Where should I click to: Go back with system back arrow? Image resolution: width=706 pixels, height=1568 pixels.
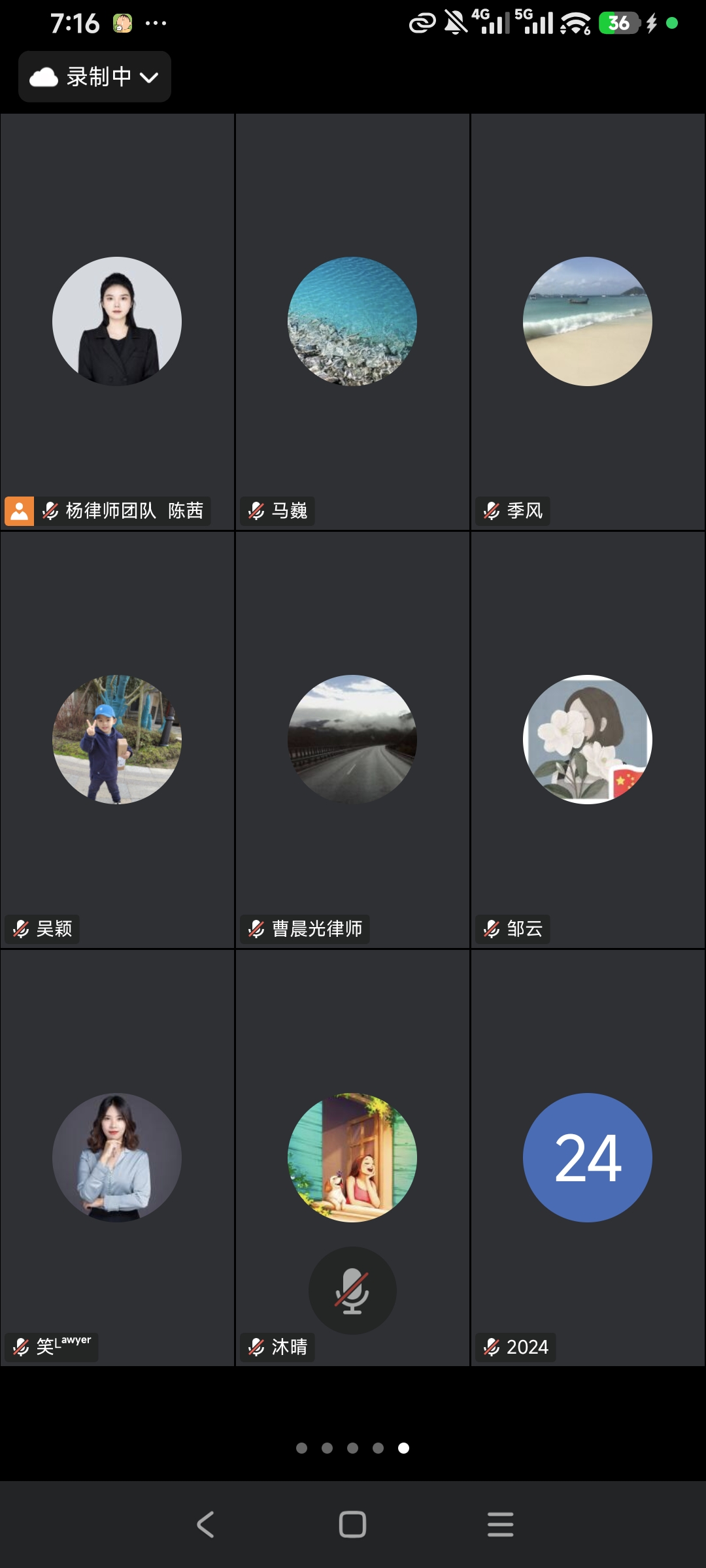click(205, 1524)
